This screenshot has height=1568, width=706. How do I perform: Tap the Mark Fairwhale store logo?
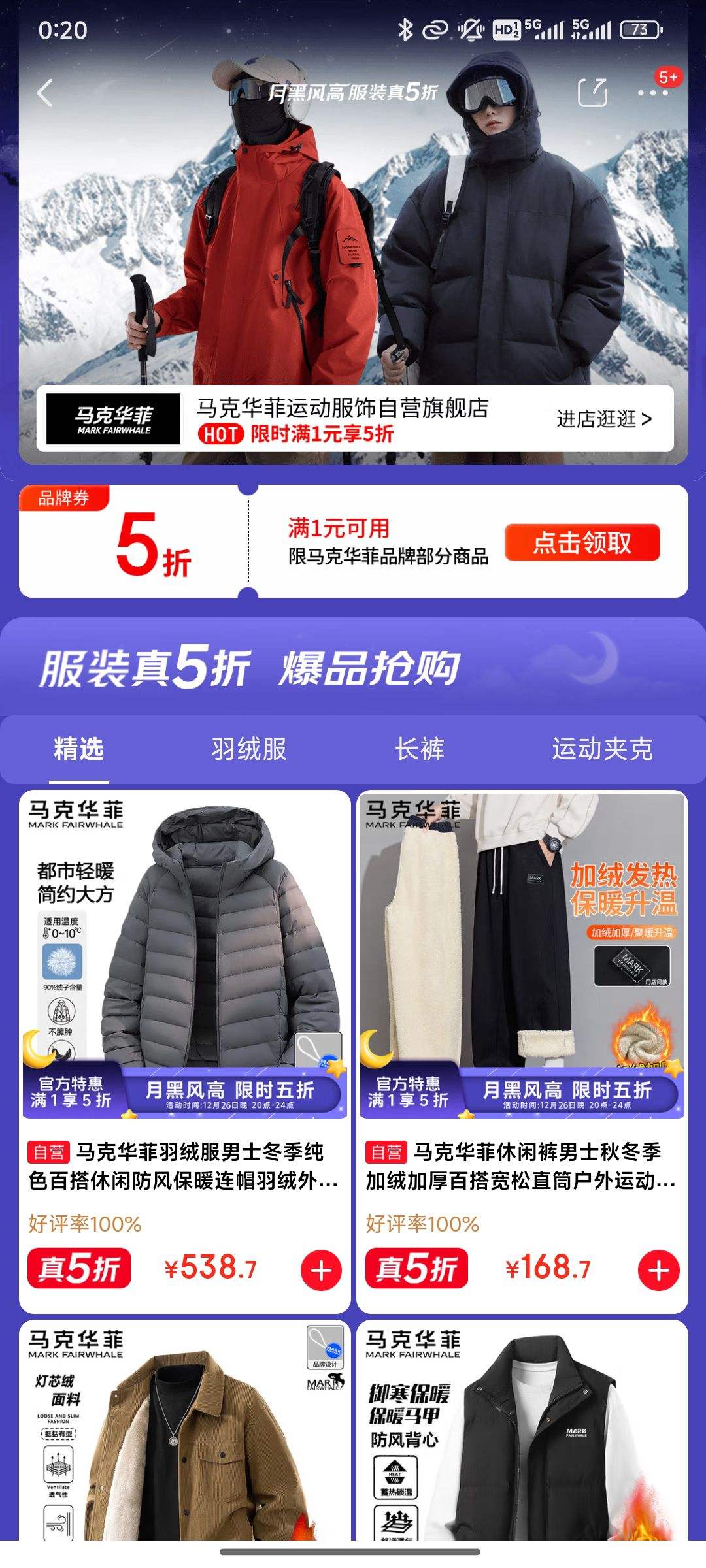click(114, 420)
